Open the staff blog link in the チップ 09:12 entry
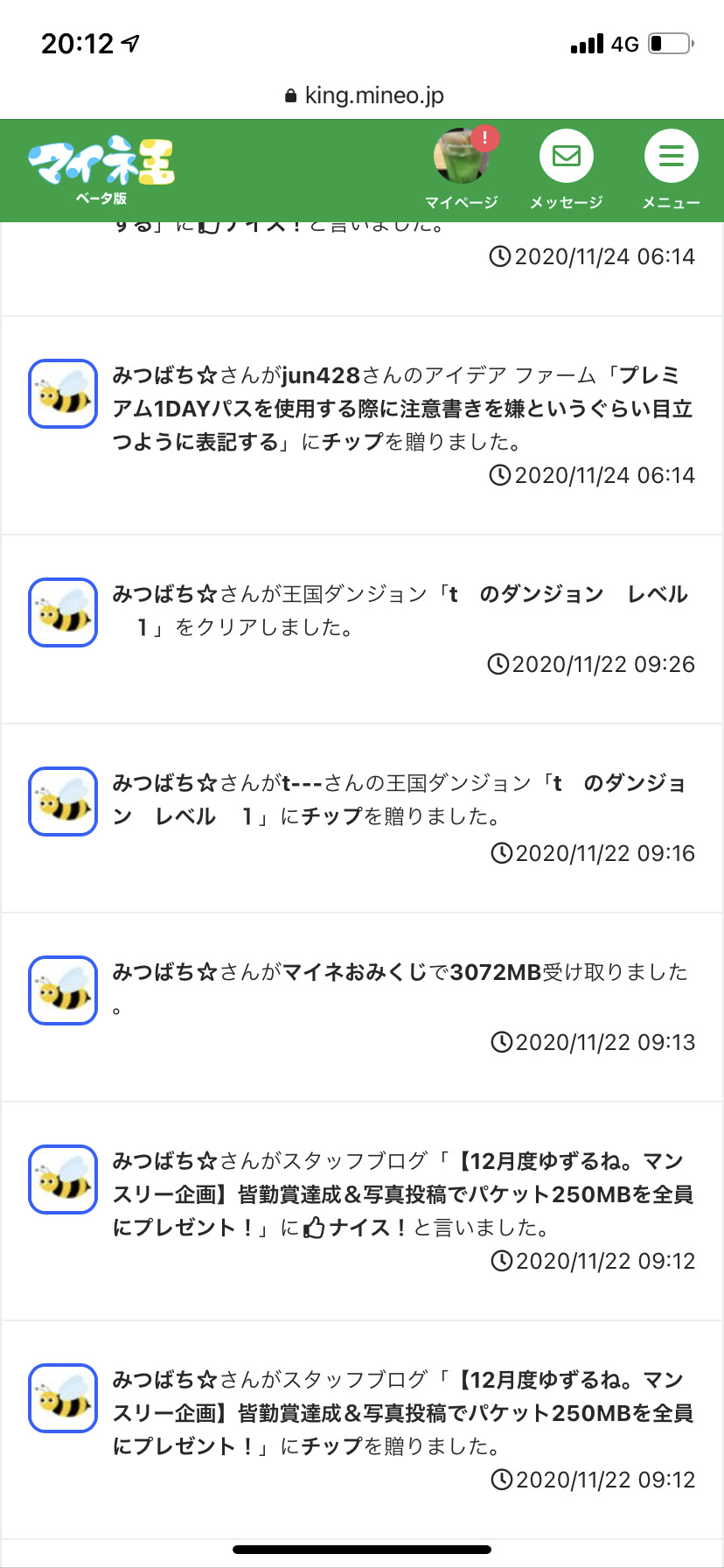Image resolution: width=724 pixels, height=1568 pixels. pos(402,1413)
